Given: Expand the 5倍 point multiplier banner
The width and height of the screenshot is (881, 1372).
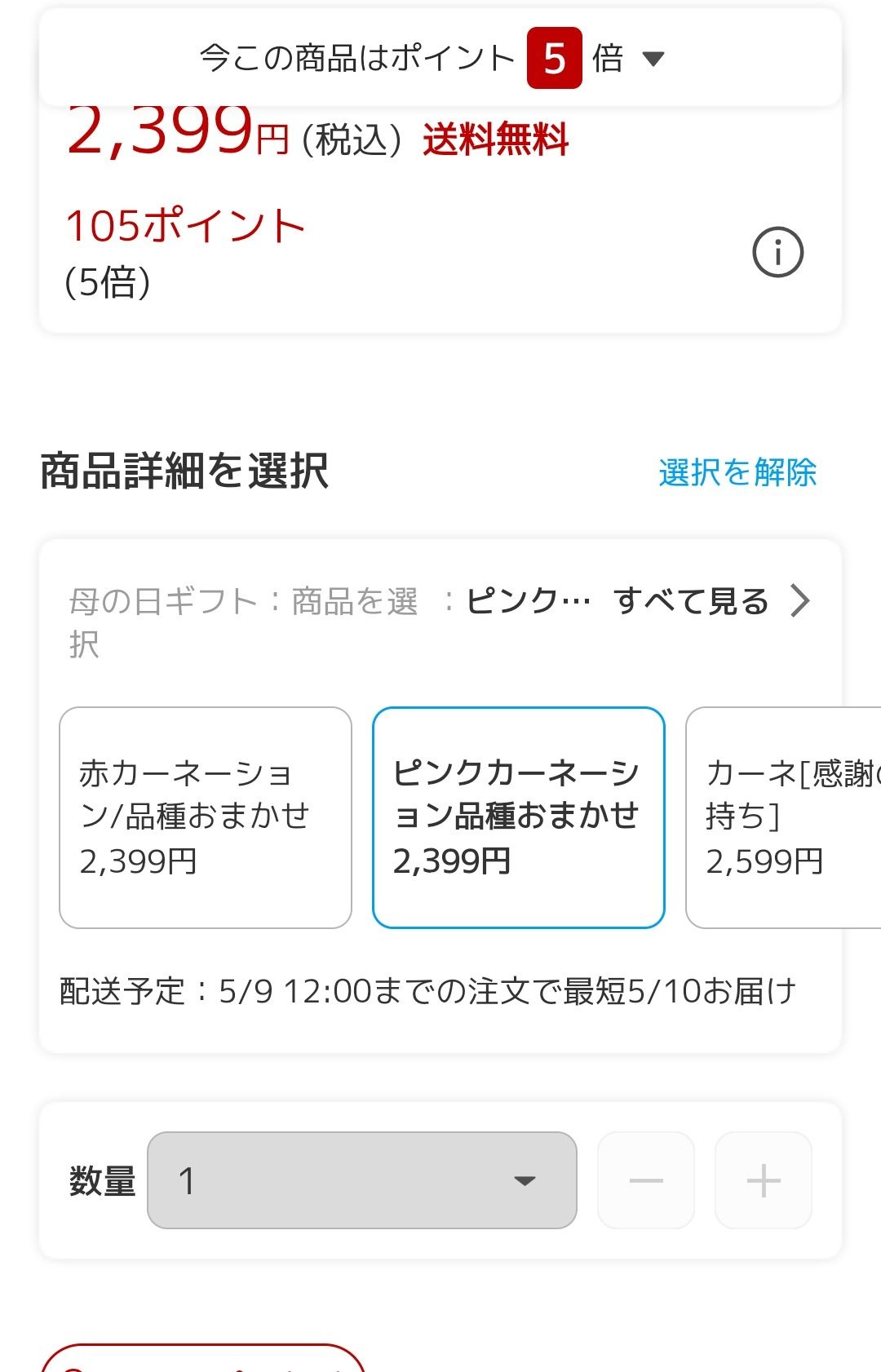Looking at the screenshot, I should [x=440, y=58].
